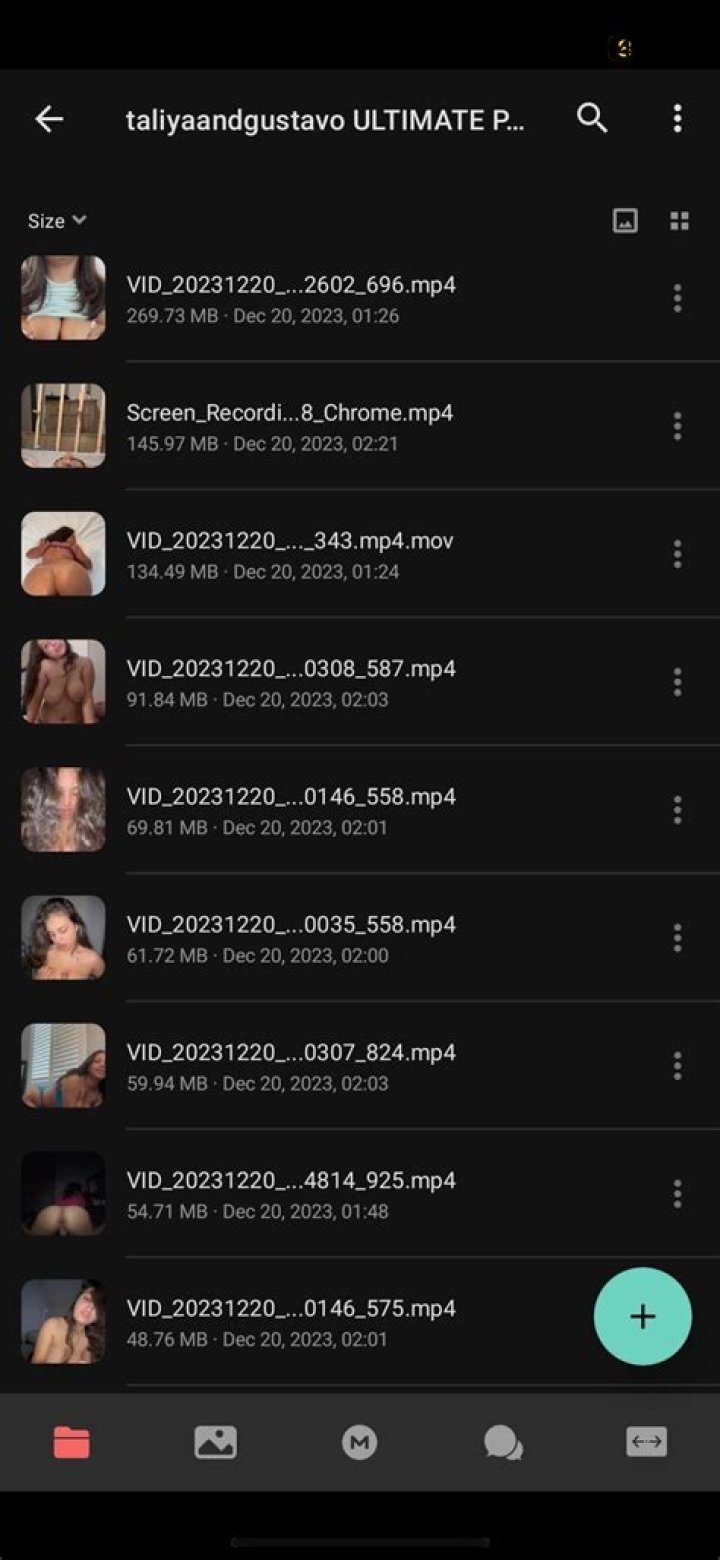Go back using the arrow icon
Screen dimensions: 720x1560
tap(49, 119)
